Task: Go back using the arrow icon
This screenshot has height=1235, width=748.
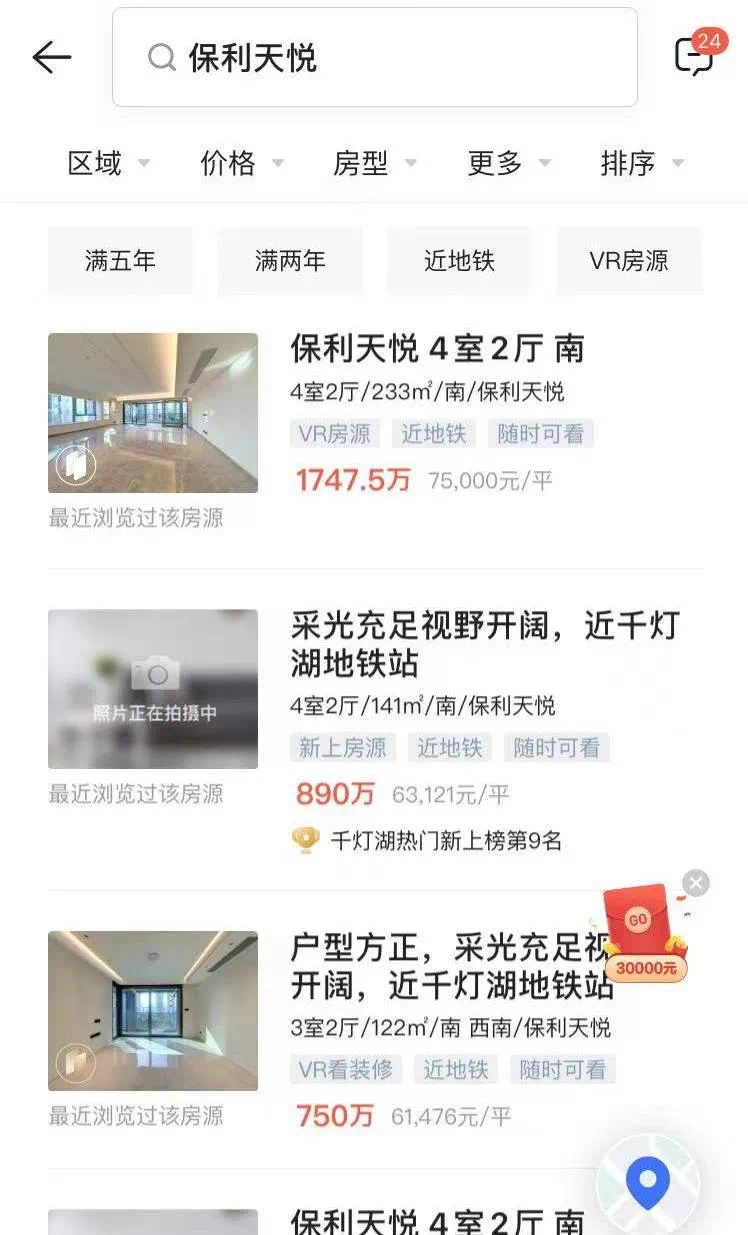Action: pyautogui.click(x=52, y=58)
